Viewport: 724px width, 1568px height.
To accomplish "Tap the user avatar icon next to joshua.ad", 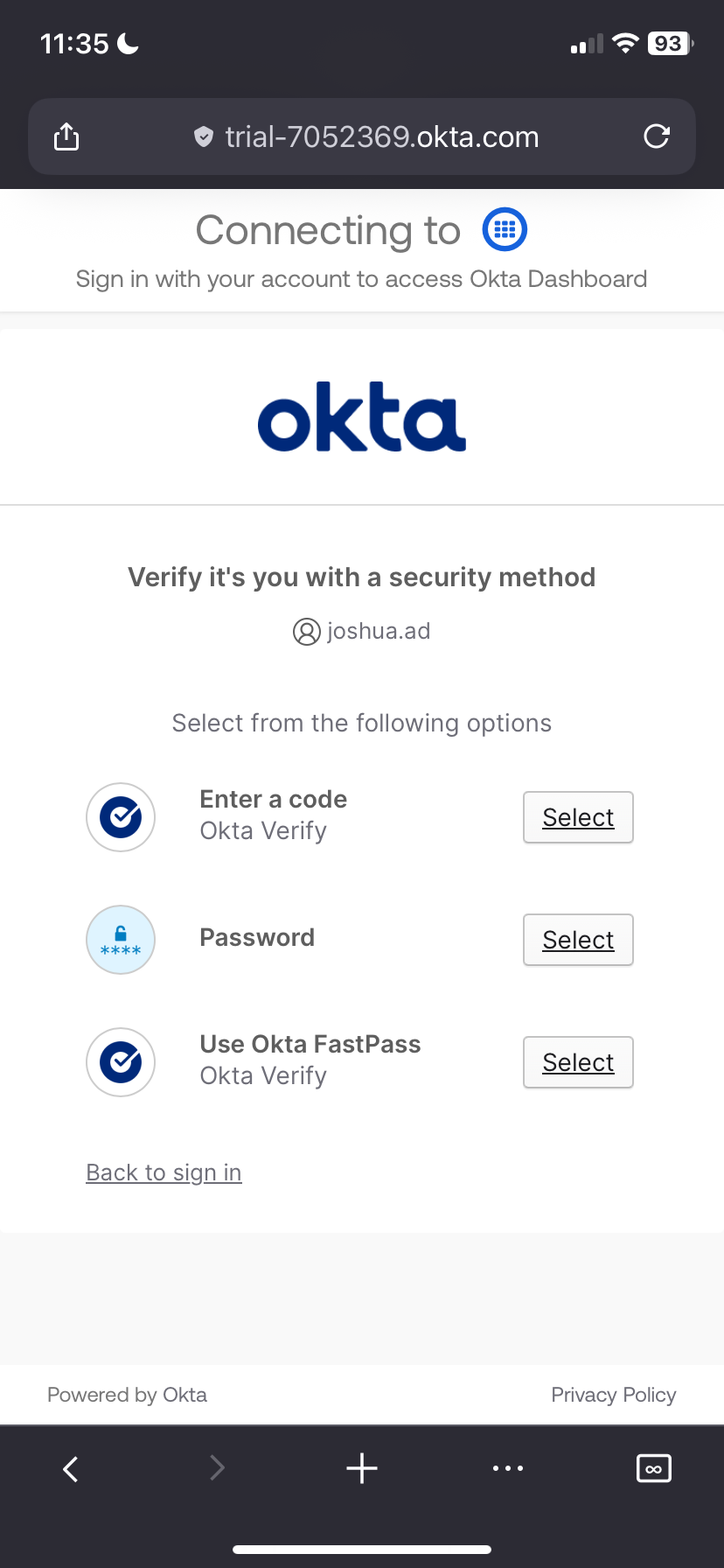I will point(306,631).
